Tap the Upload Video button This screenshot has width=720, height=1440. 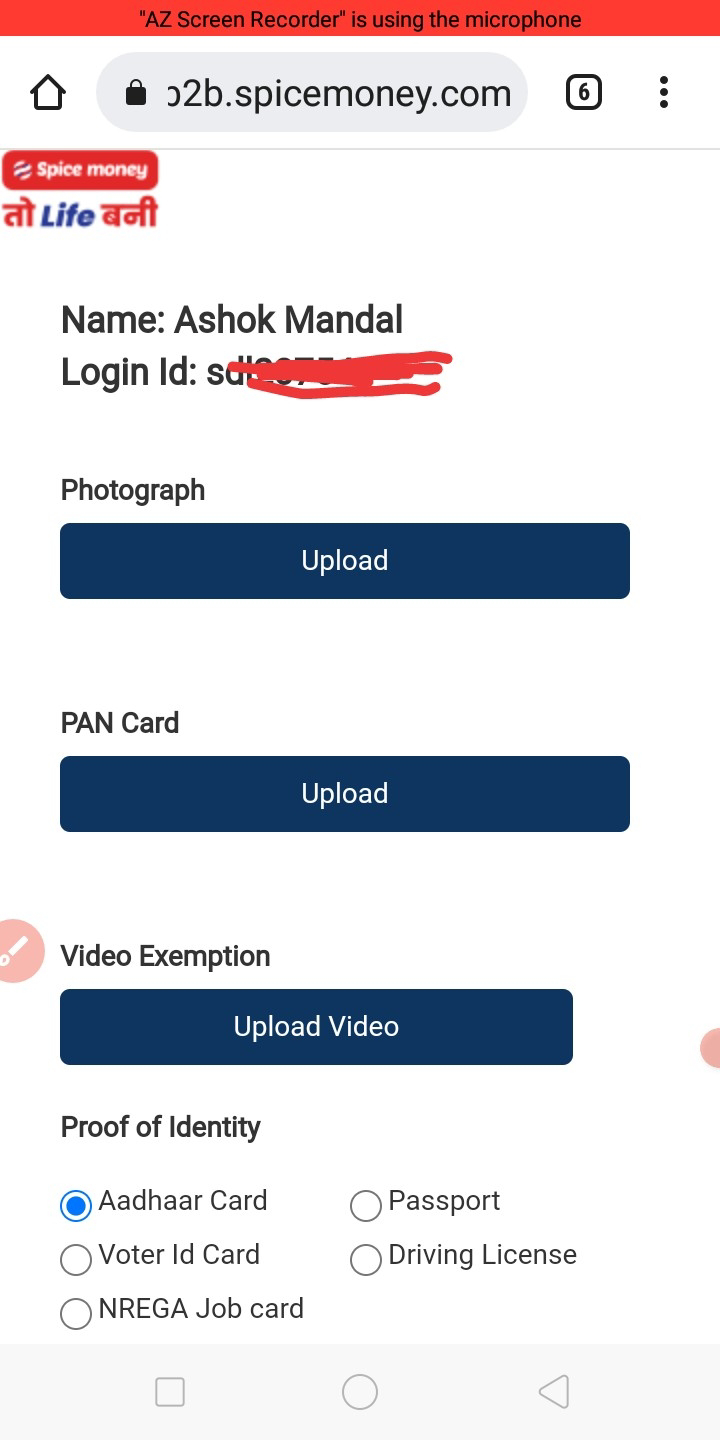[316, 1027]
